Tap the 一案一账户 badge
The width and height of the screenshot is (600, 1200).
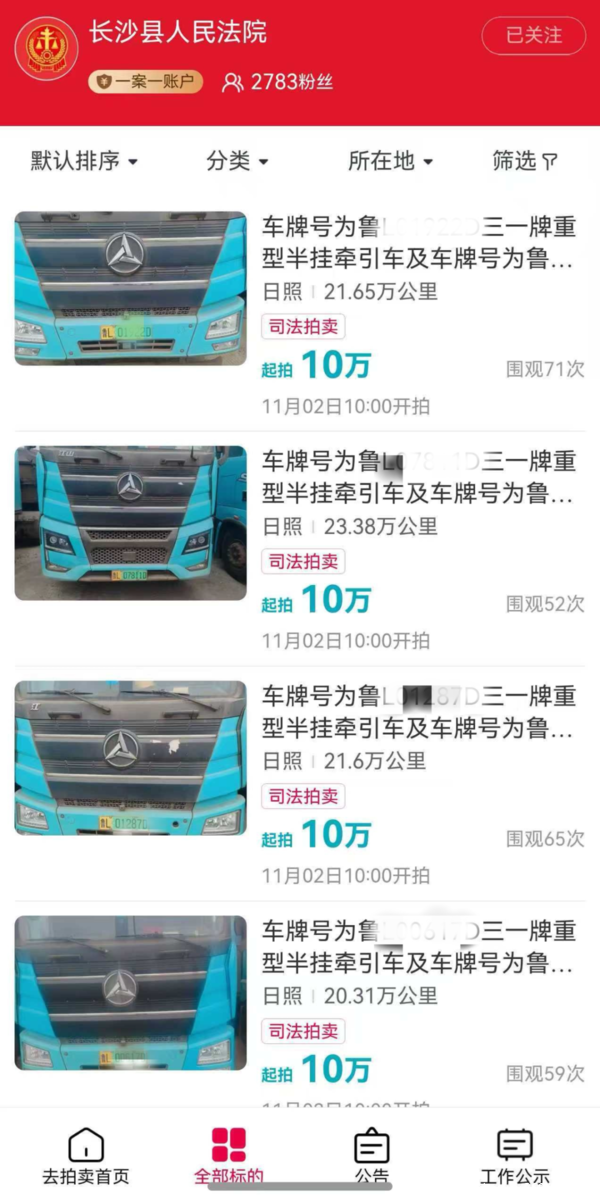click(x=145, y=82)
